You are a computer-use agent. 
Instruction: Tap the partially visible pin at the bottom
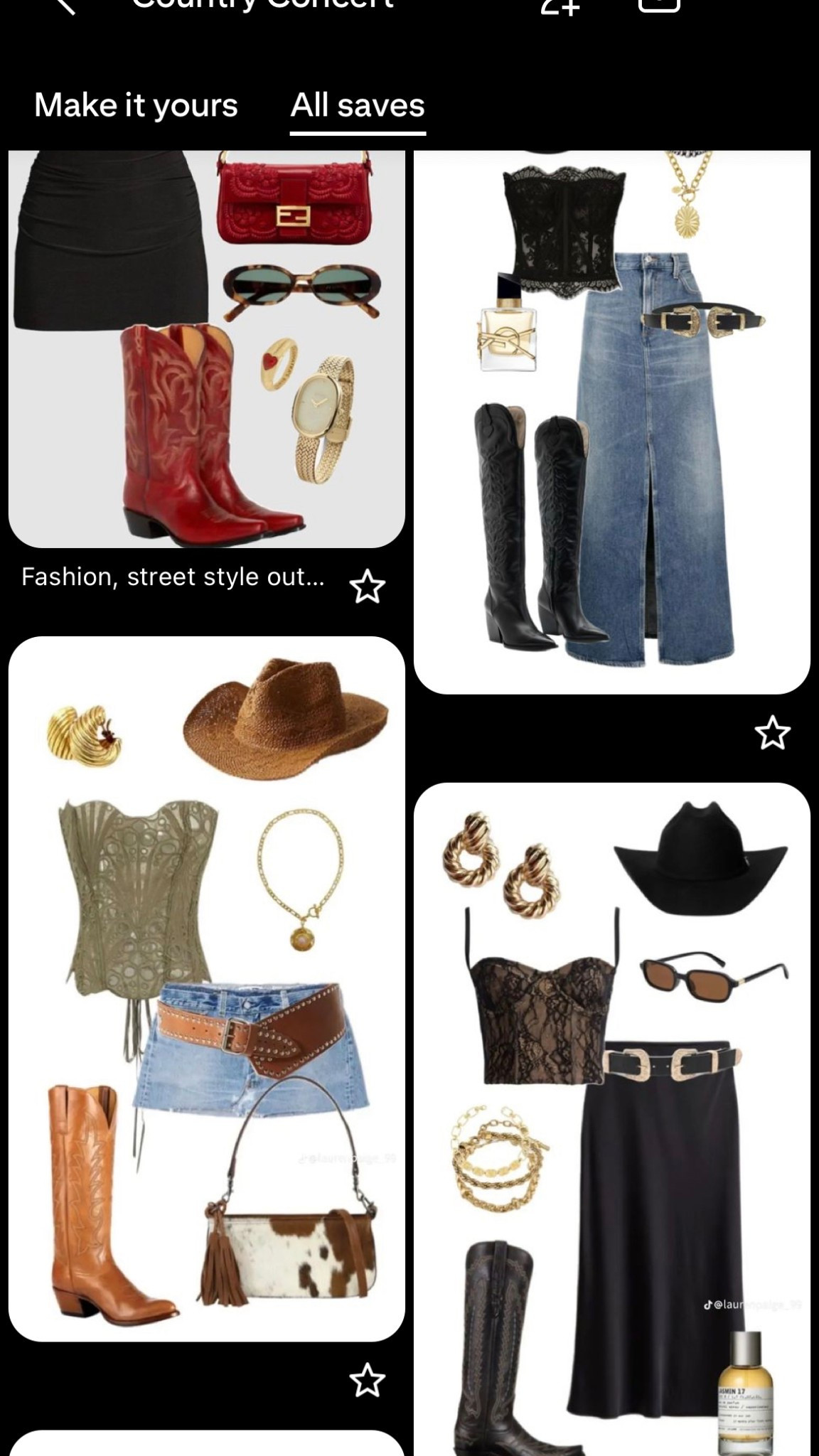[206, 1447]
